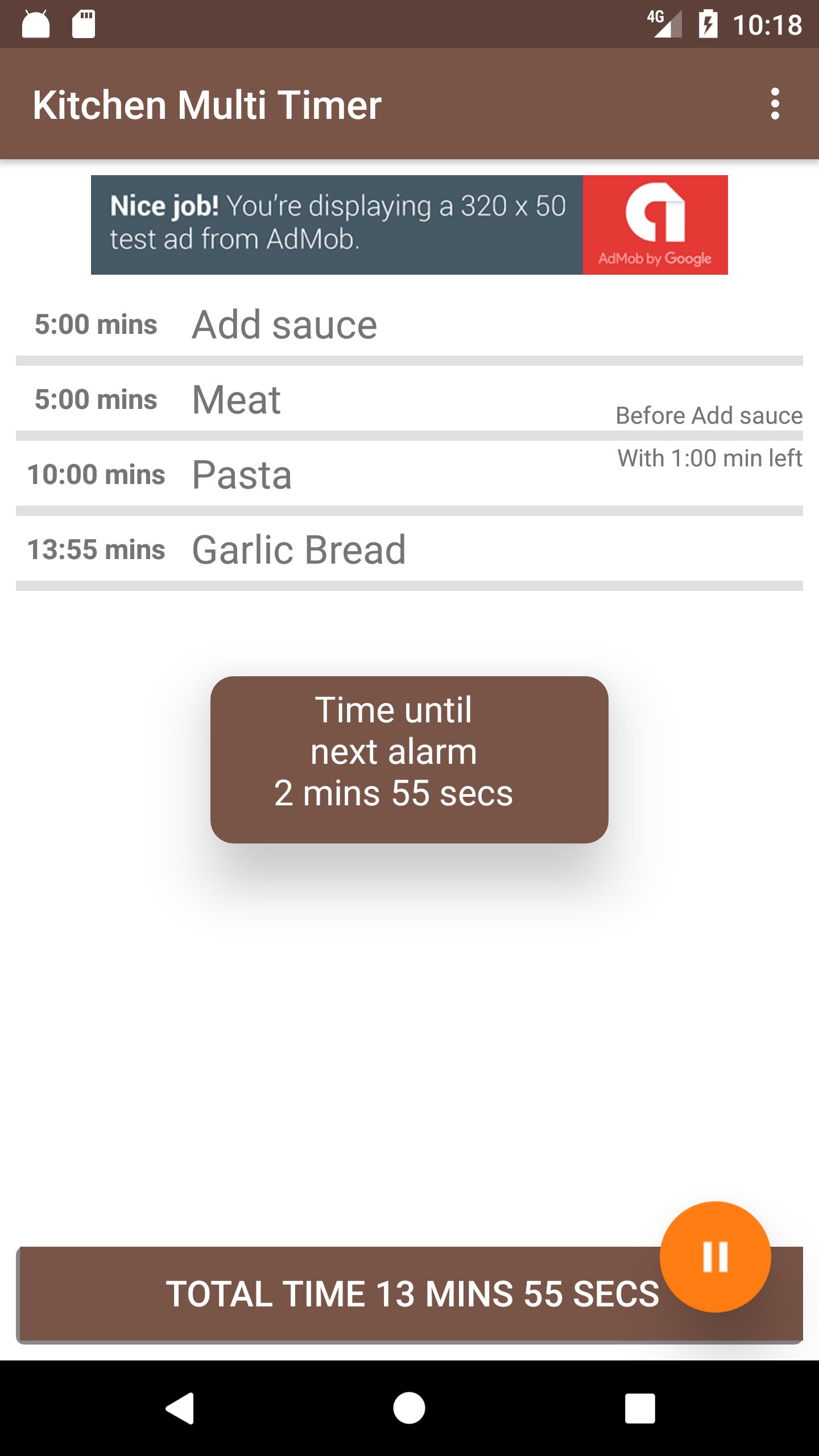Image resolution: width=819 pixels, height=1456 pixels.
Task: Tap the 5:00 mins duration for Meat
Action: pos(97,399)
